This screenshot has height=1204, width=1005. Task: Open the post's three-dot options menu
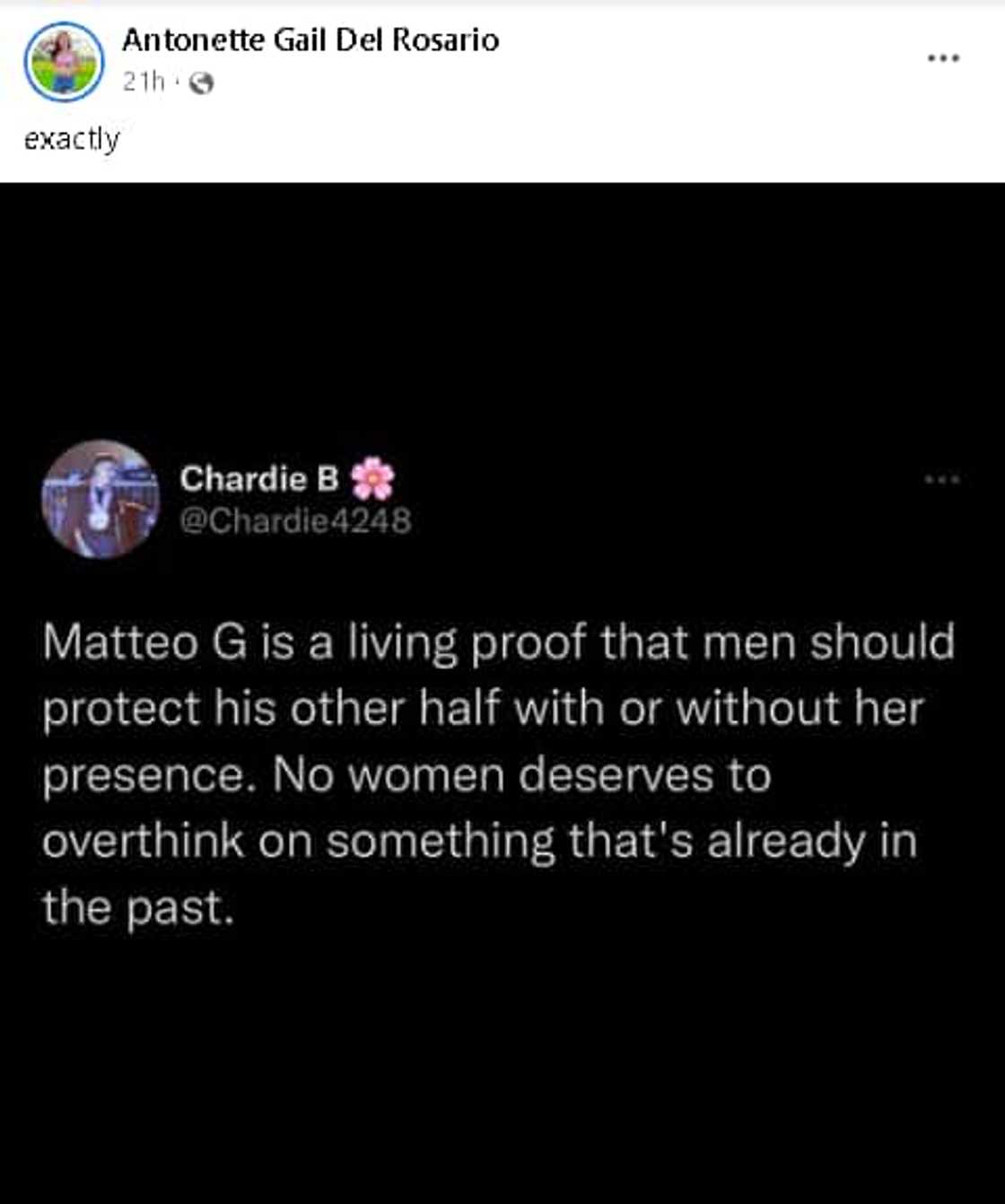click(x=943, y=58)
